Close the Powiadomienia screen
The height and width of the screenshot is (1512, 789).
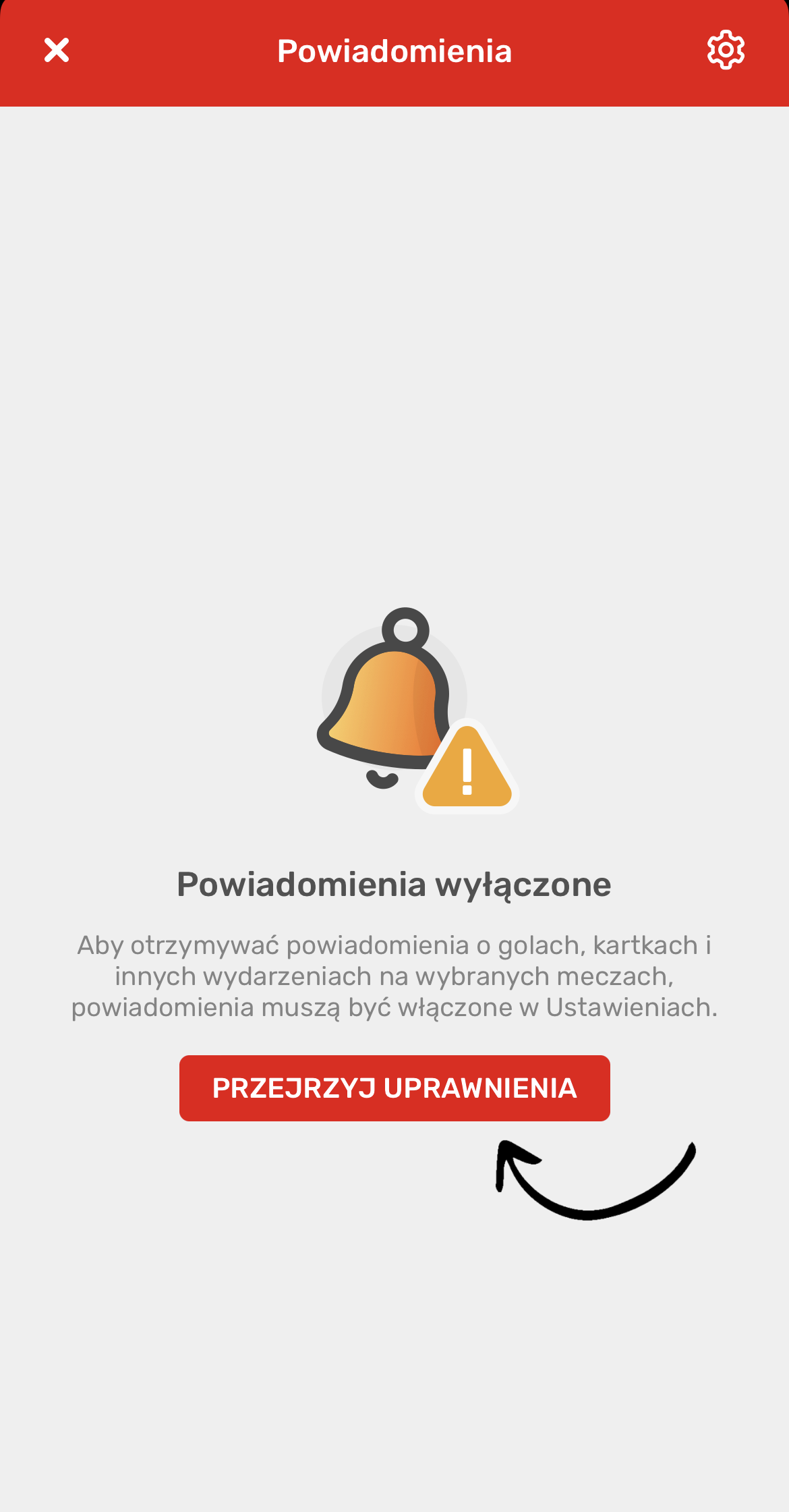click(x=57, y=50)
